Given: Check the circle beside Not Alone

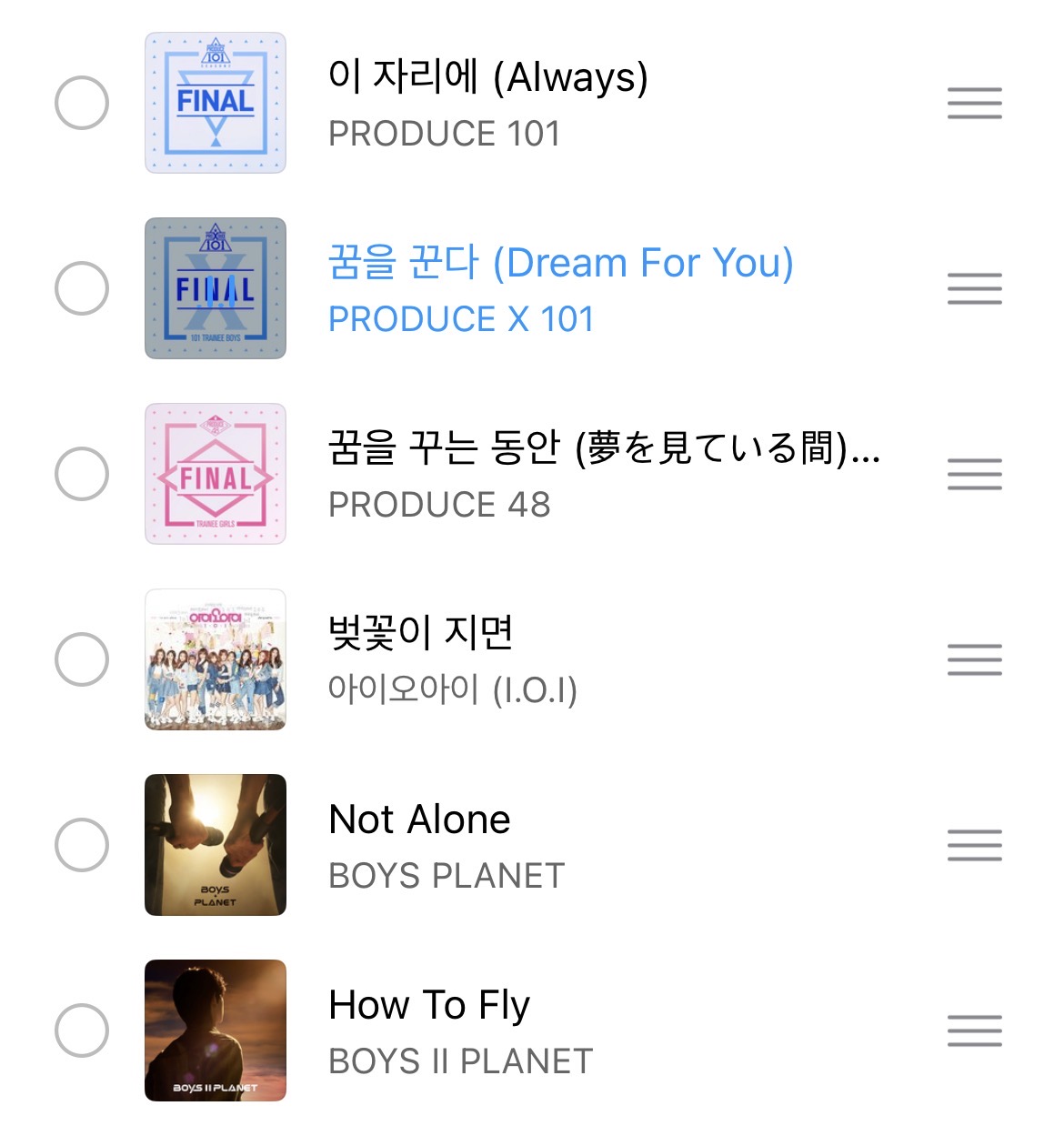Looking at the screenshot, I should pos(82,845).
